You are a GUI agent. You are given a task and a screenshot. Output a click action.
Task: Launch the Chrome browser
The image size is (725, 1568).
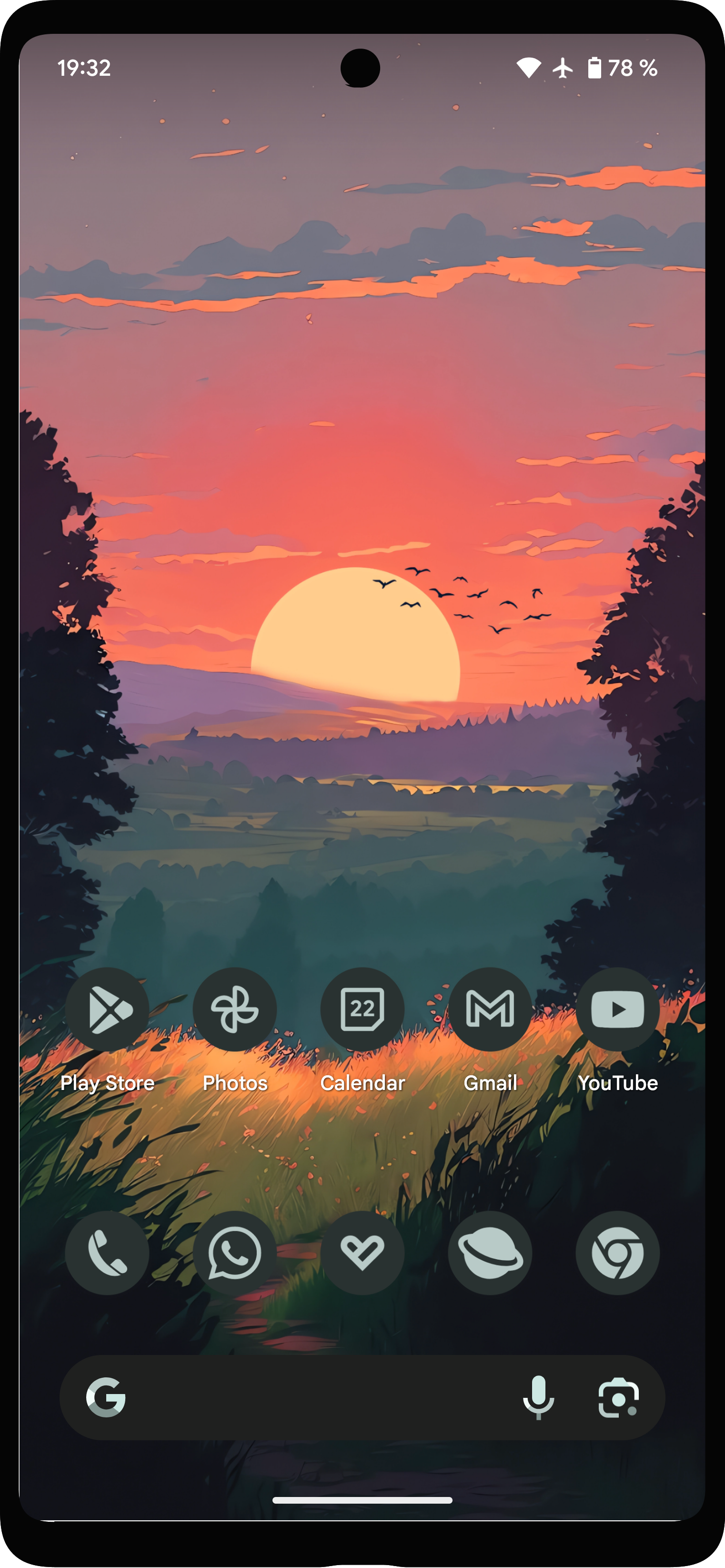tap(617, 1252)
